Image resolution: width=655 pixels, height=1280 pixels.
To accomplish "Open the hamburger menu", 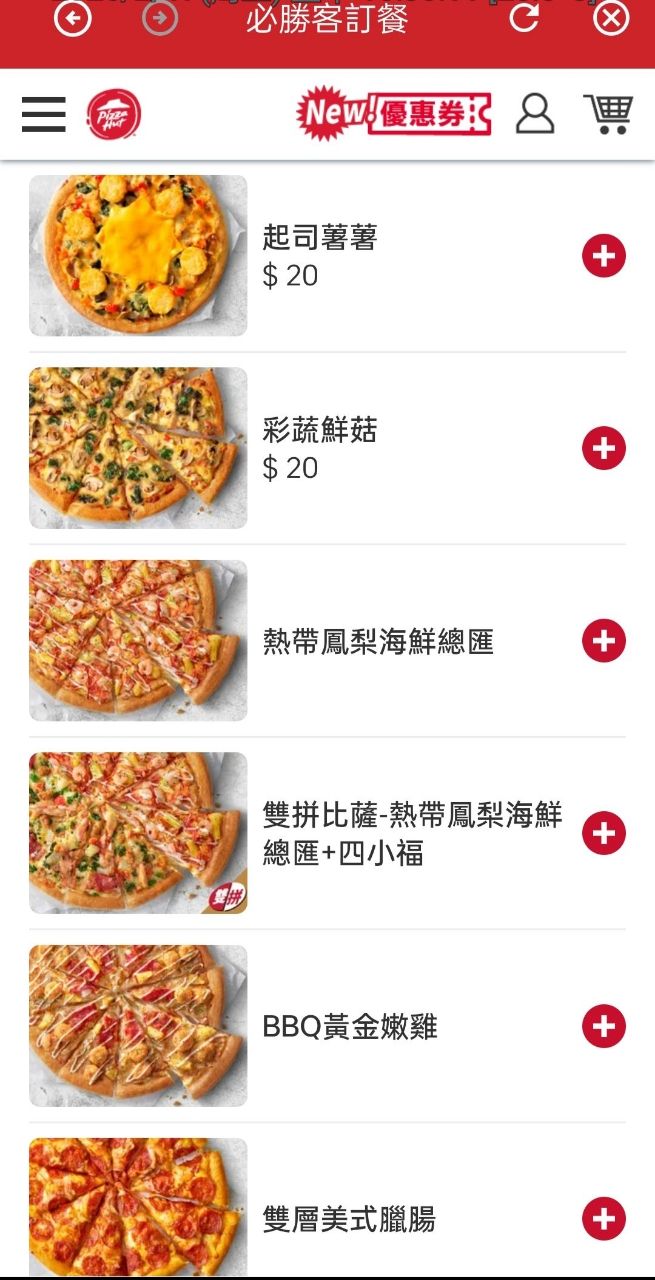I will (44, 114).
